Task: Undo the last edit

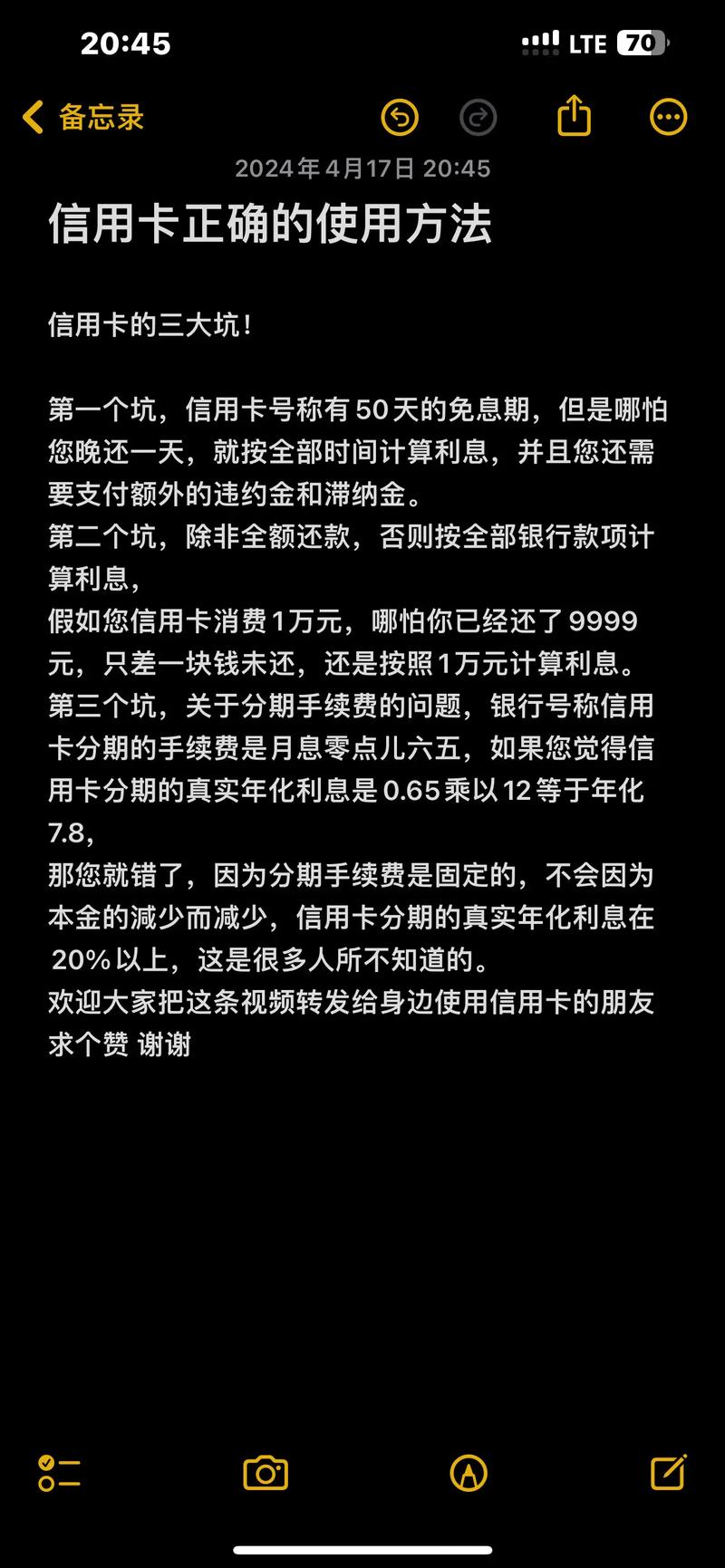Action: point(400,118)
